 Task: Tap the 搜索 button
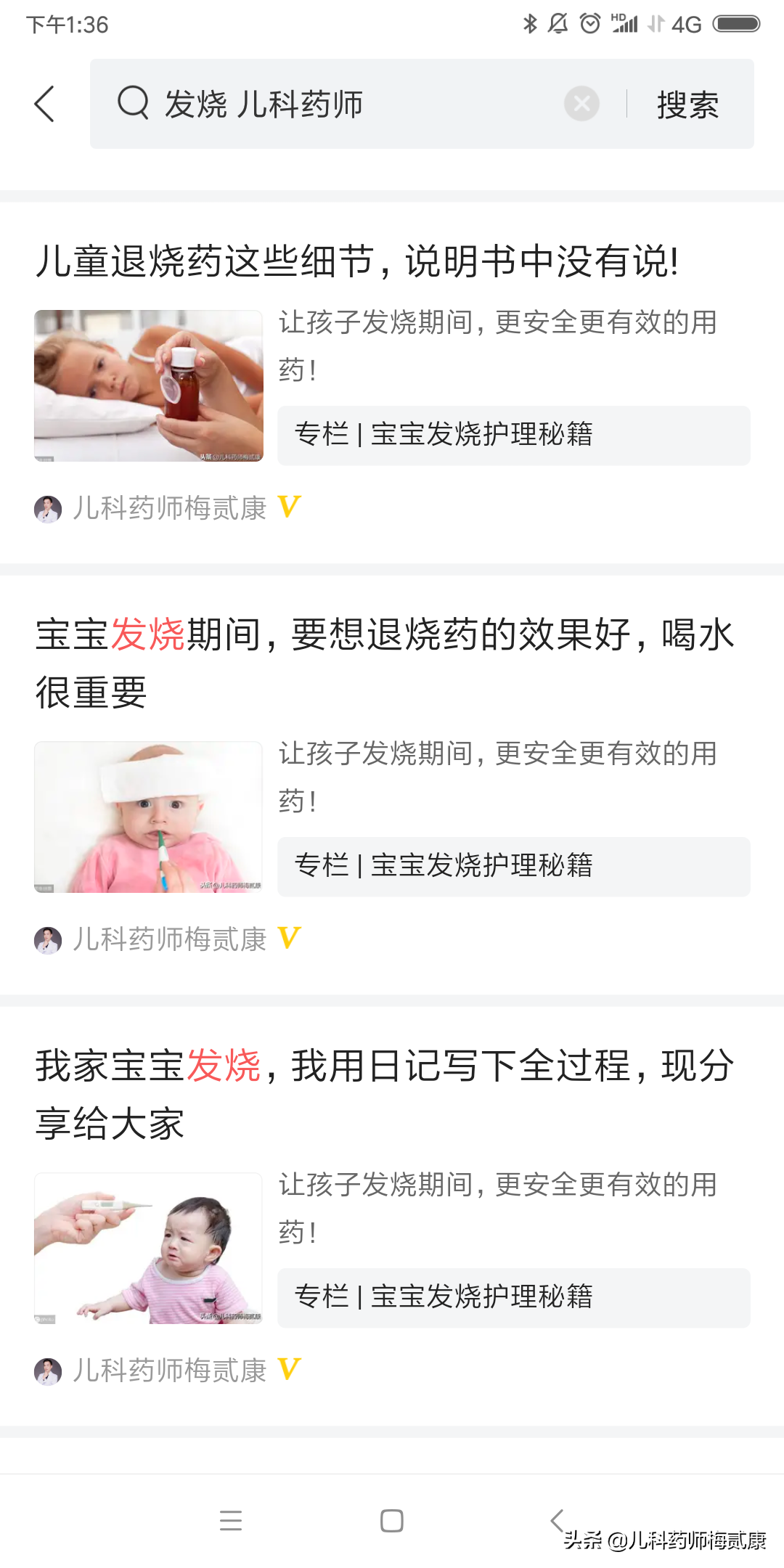pos(687,105)
